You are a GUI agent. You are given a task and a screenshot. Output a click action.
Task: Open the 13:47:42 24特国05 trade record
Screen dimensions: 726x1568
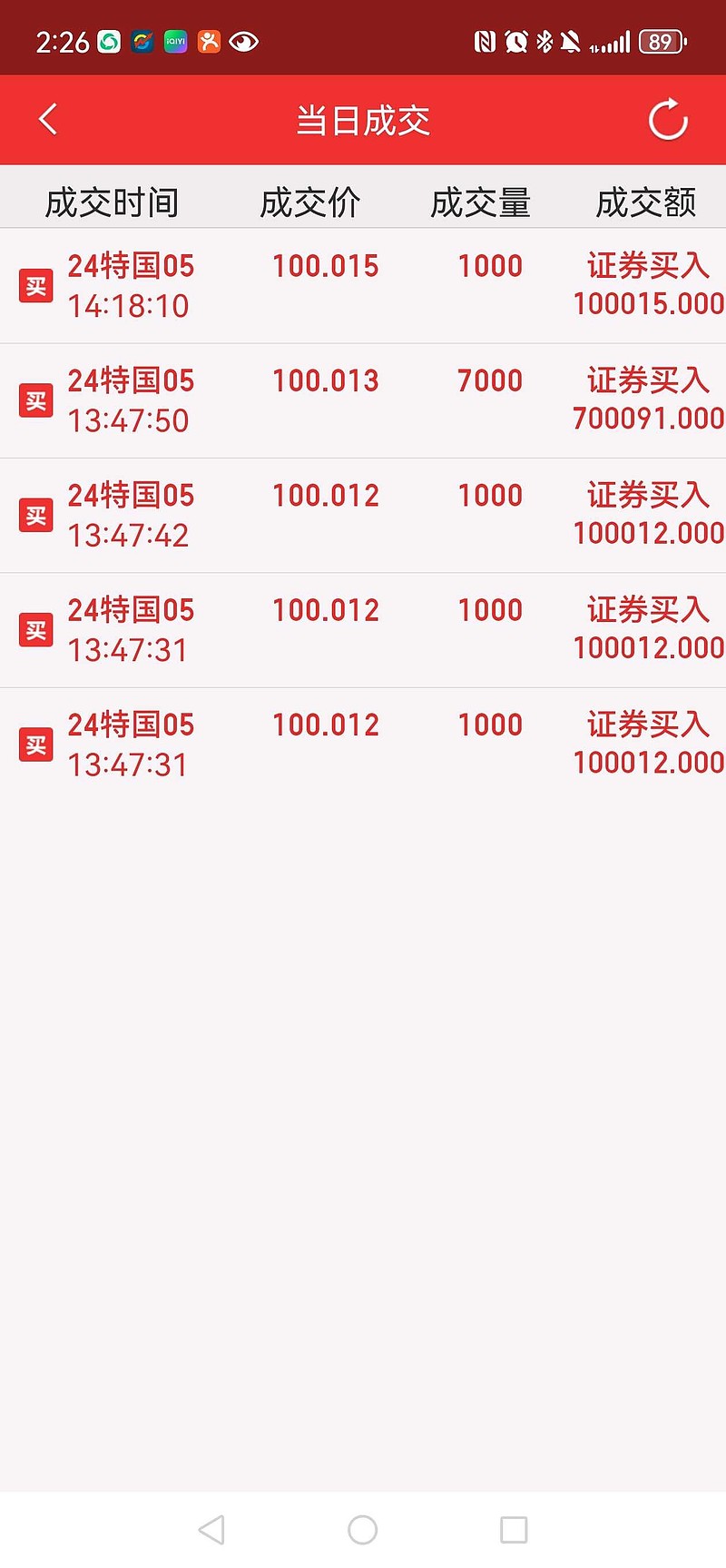pos(363,516)
